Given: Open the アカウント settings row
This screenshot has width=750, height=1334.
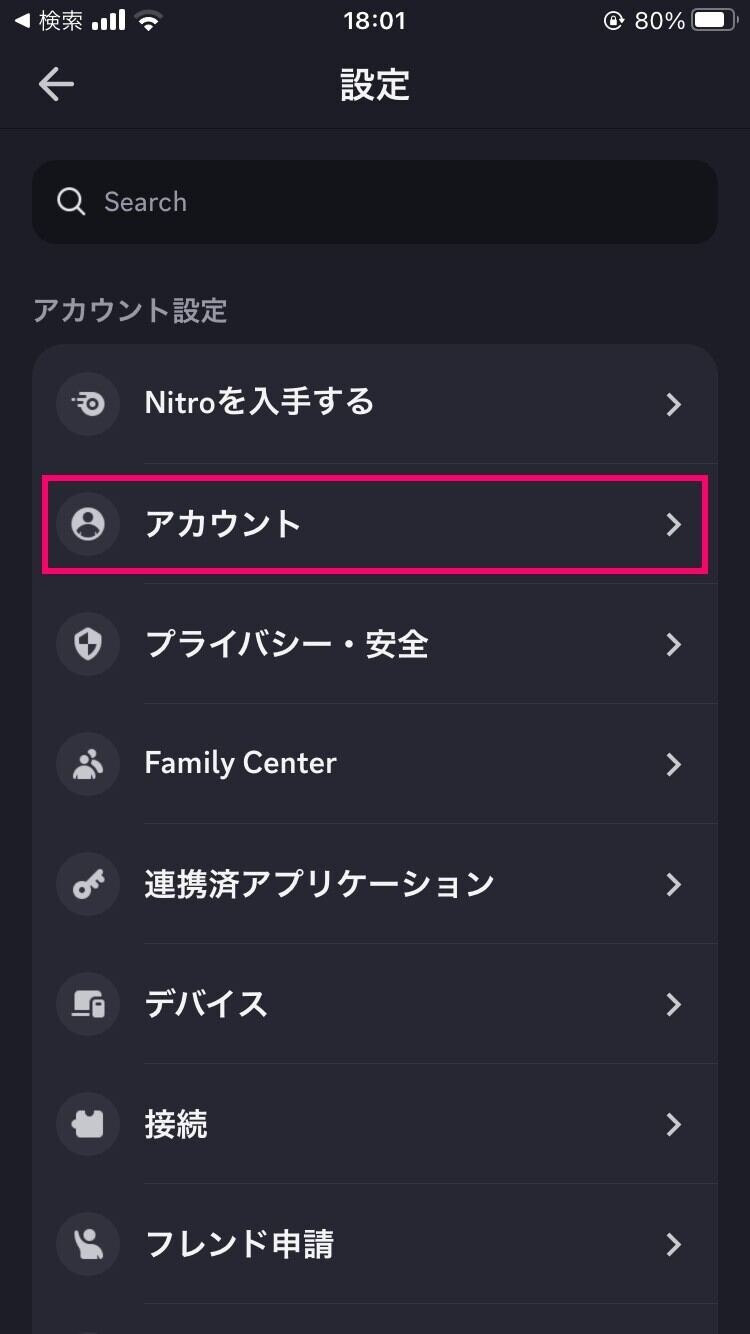Looking at the screenshot, I should 375,524.
